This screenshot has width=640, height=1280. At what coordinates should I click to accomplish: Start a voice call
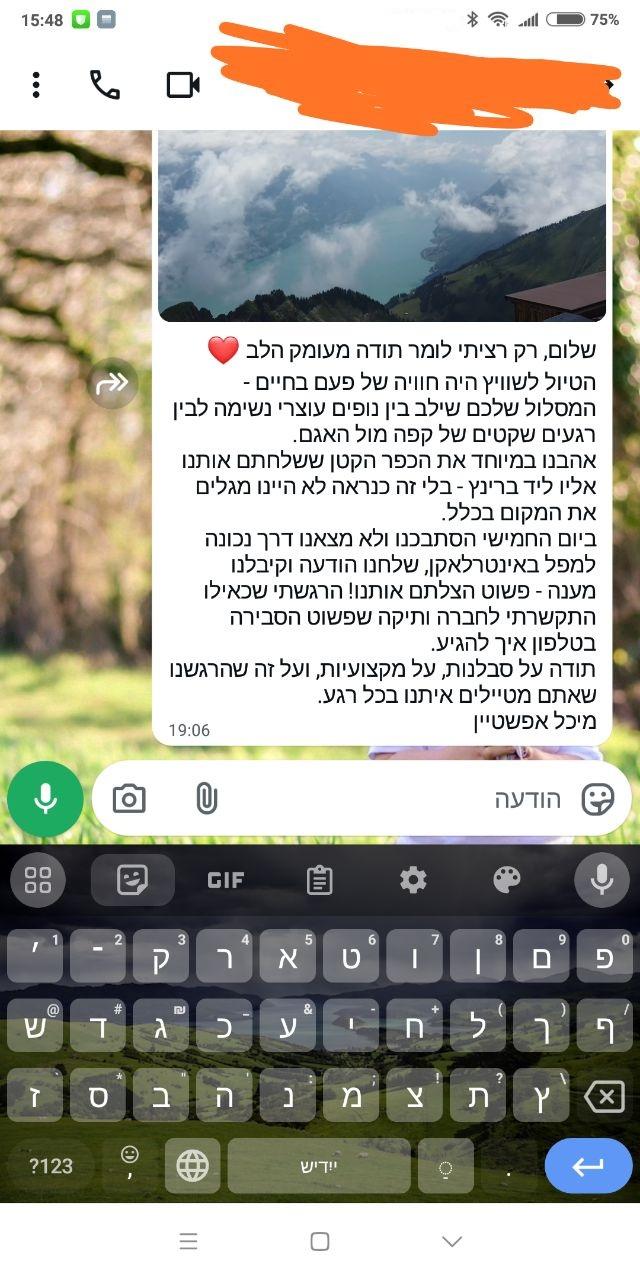105,85
